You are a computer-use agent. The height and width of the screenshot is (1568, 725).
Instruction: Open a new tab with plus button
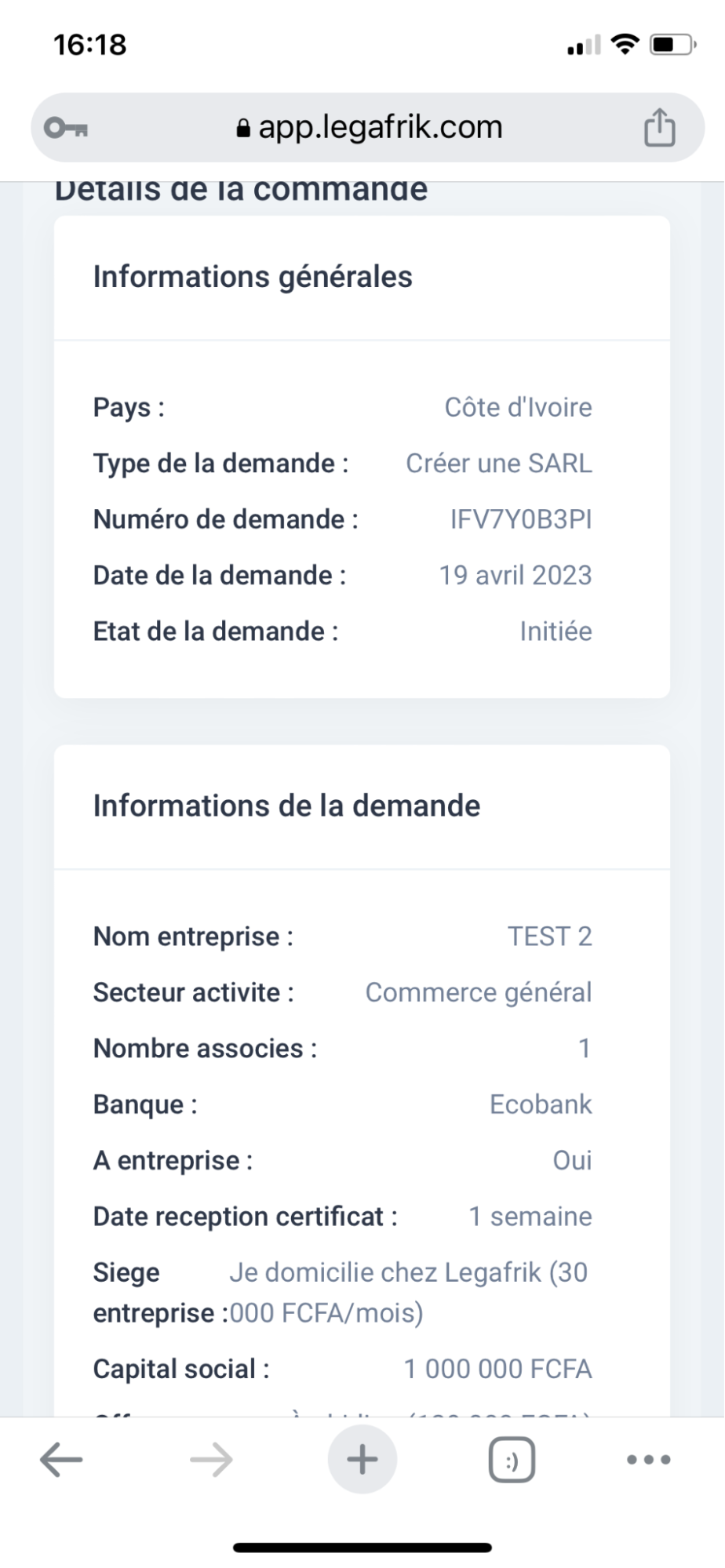pyautogui.click(x=362, y=1460)
